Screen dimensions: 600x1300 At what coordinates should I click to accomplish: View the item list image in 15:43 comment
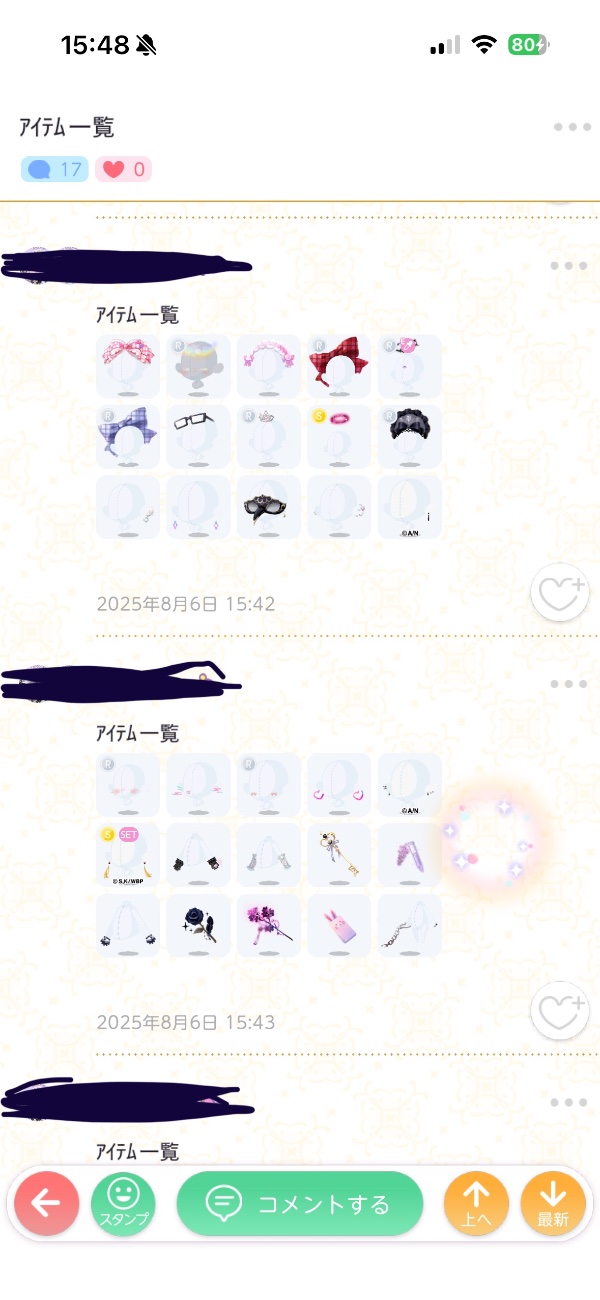coord(269,855)
